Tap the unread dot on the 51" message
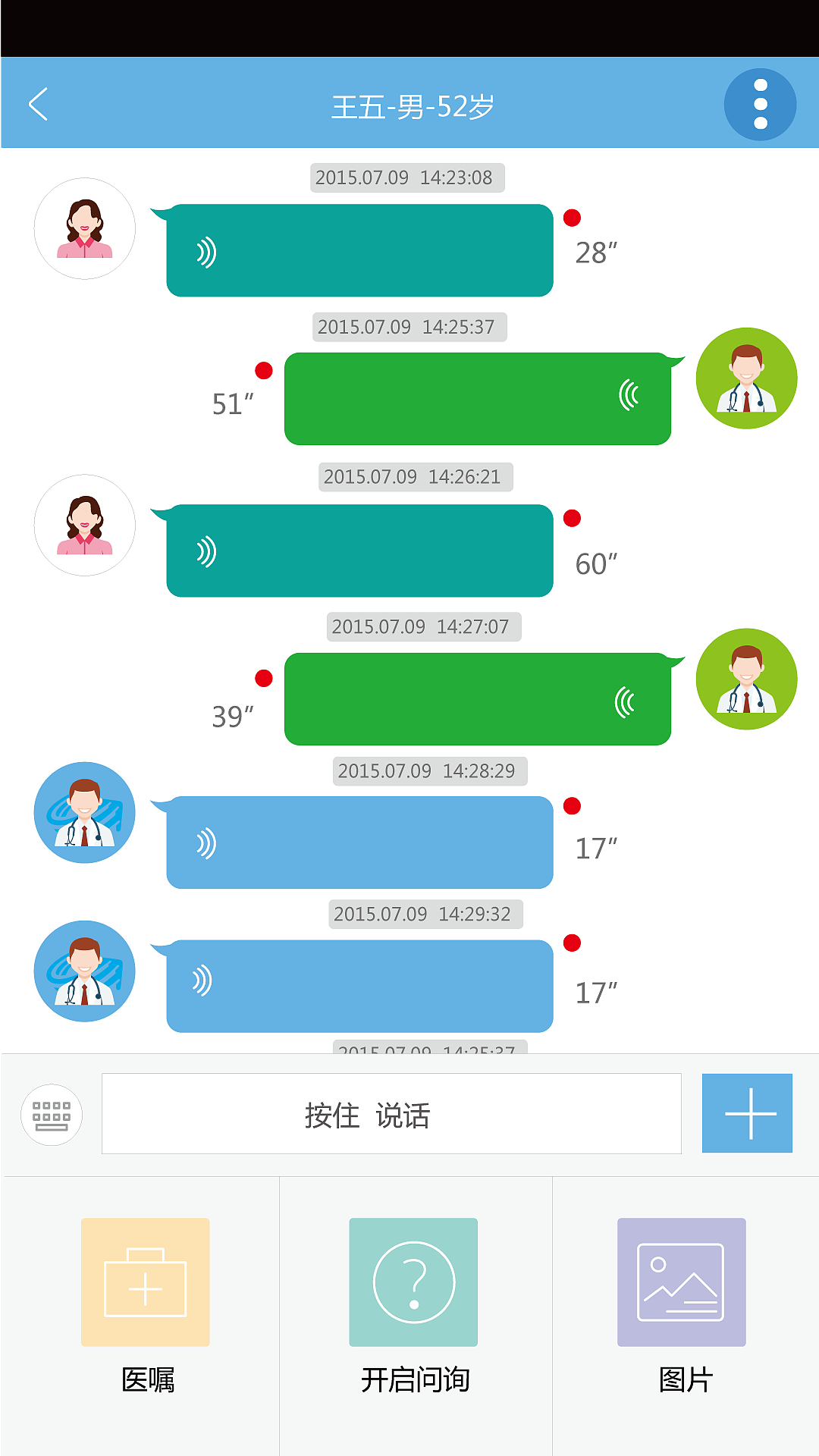Screen dimensions: 819x1456 [x=263, y=372]
